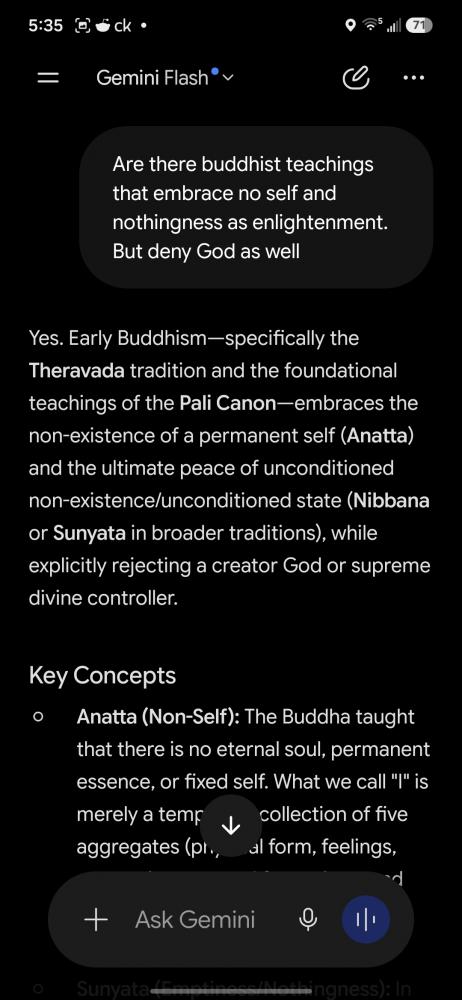Open the three-dot overflow menu
Screen dimensions: 462x1000
point(414,78)
